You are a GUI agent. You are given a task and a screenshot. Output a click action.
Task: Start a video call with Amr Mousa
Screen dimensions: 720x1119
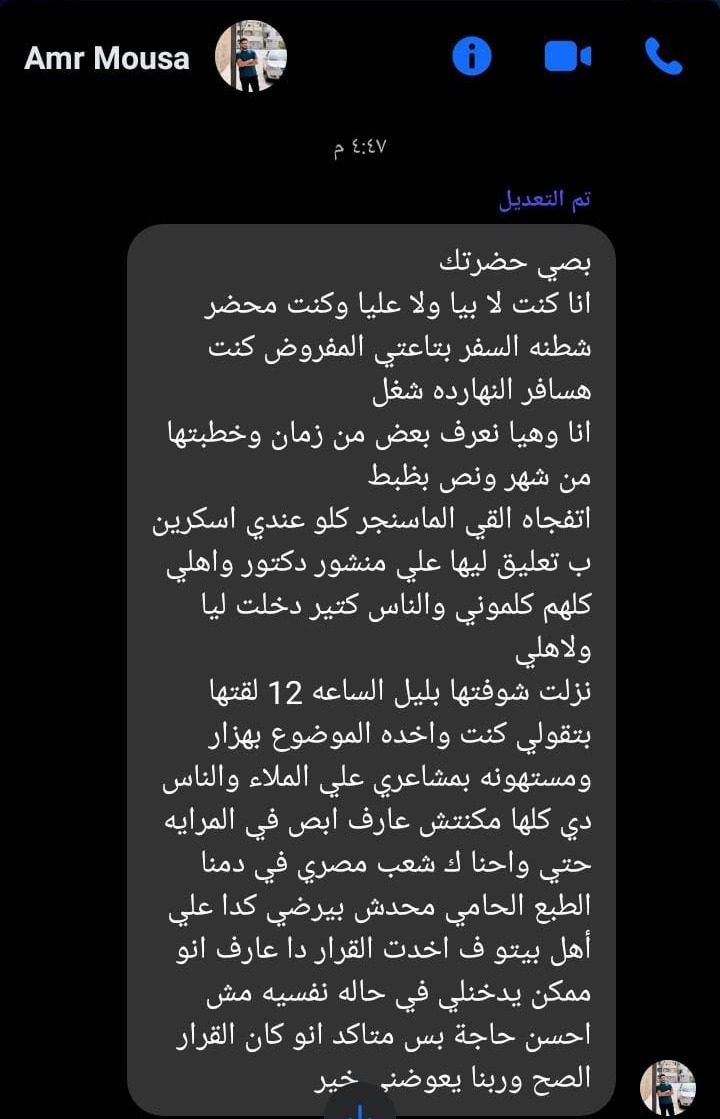click(567, 57)
